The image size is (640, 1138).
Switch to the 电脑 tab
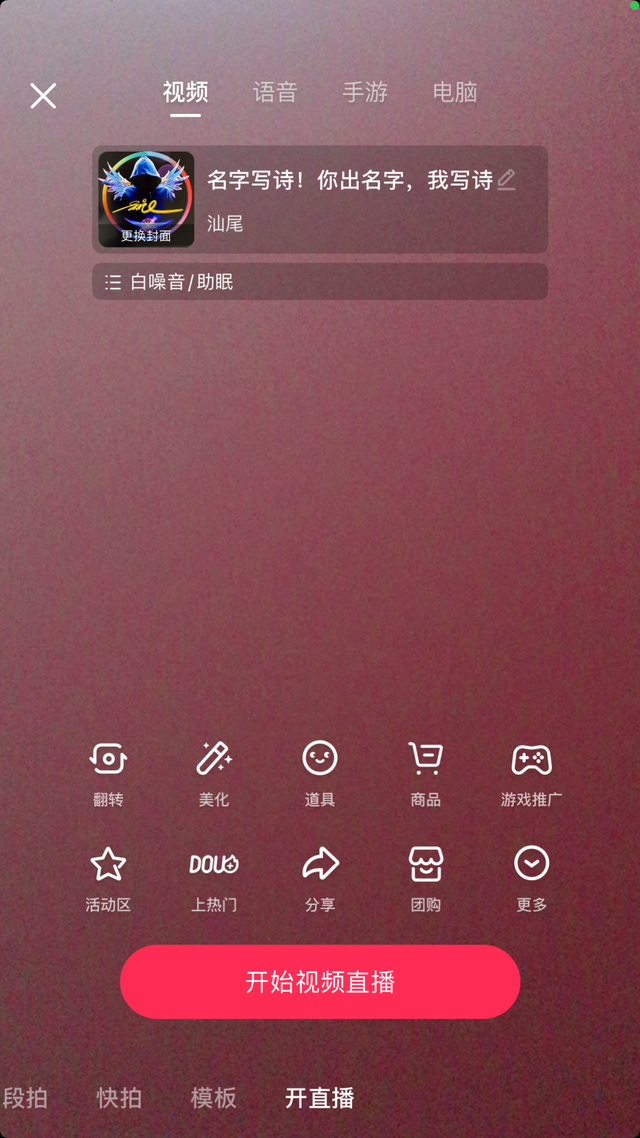[x=455, y=93]
